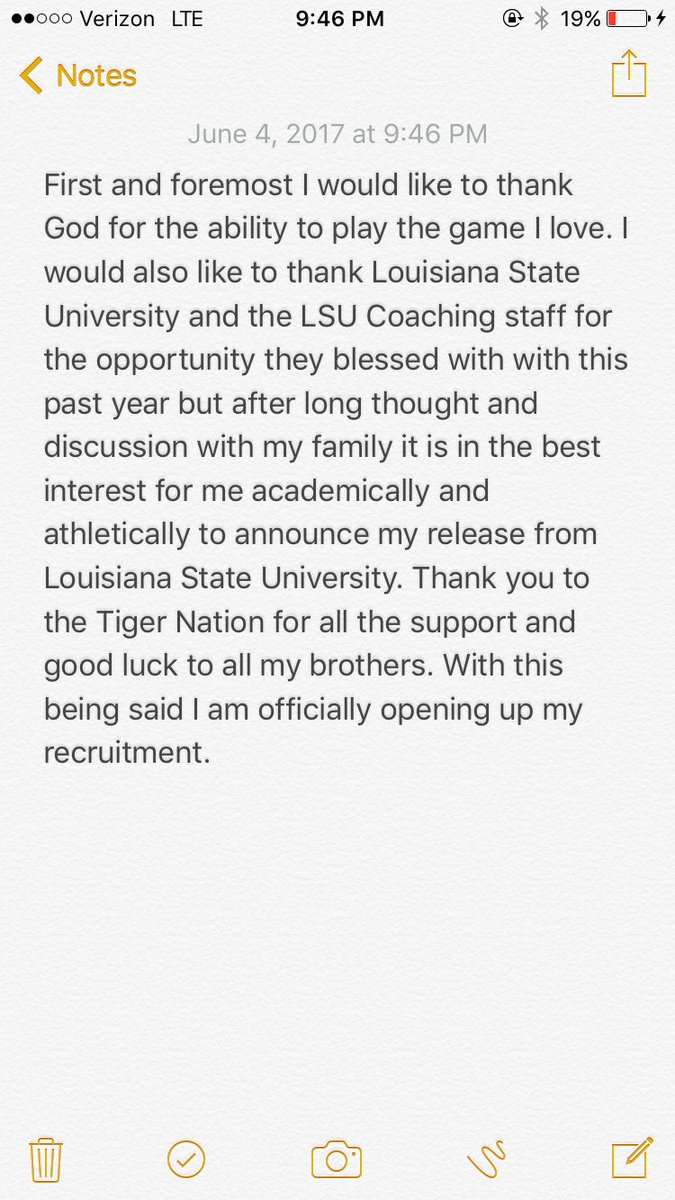Compose a new note
Viewport: 675px width, 1200px height.
pyautogui.click(x=632, y=1158)
